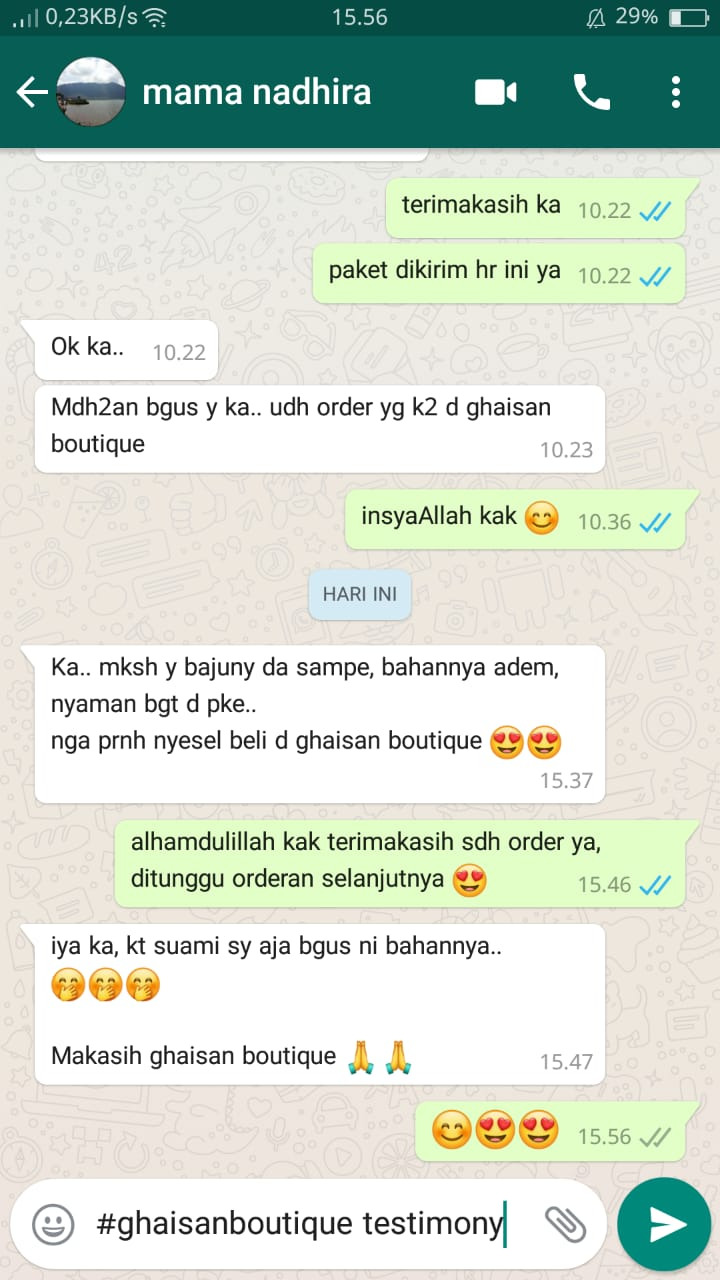Viewport: 720px width, 1280px height.
Task: Send the typed message
Action: pos(664,1224)
